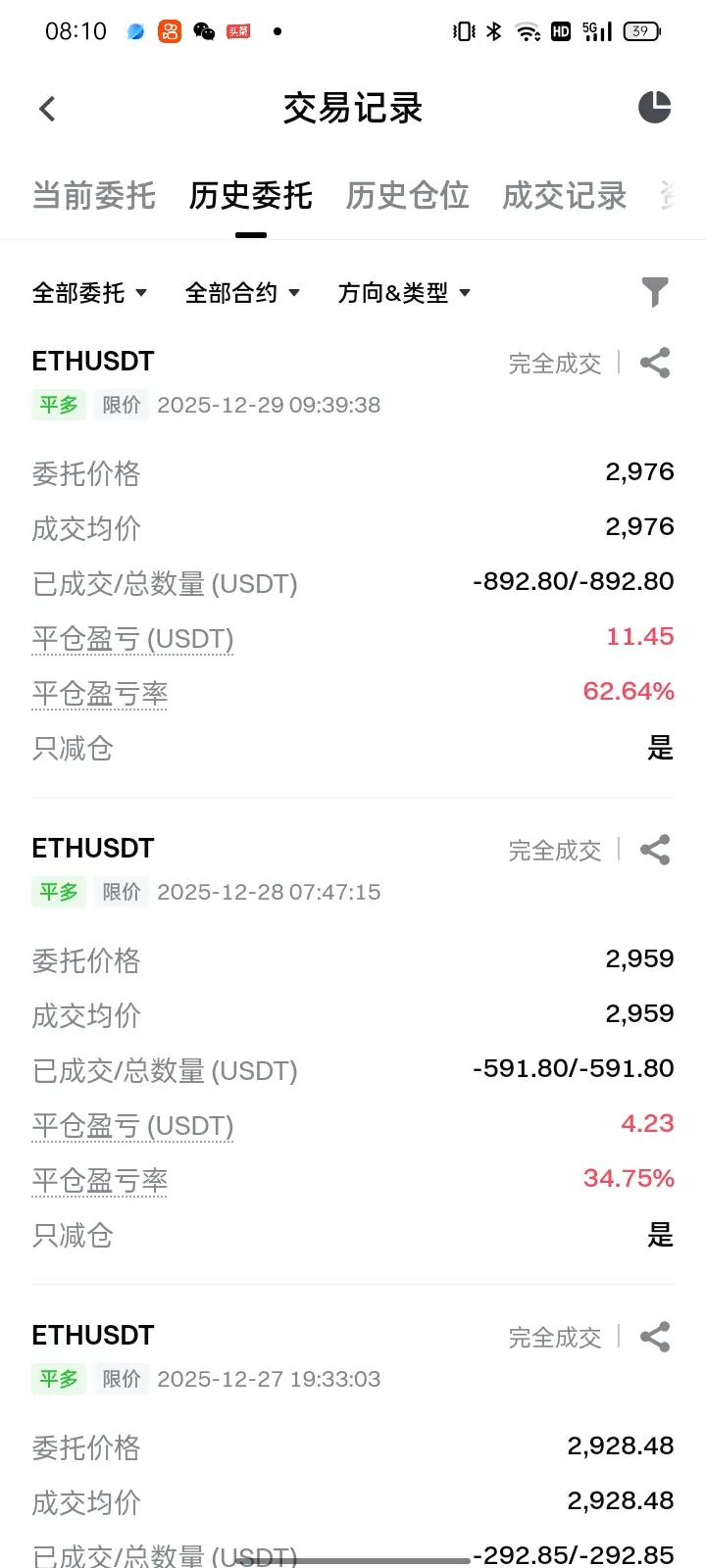Tap the funnel filter icon

coord(655,292)
